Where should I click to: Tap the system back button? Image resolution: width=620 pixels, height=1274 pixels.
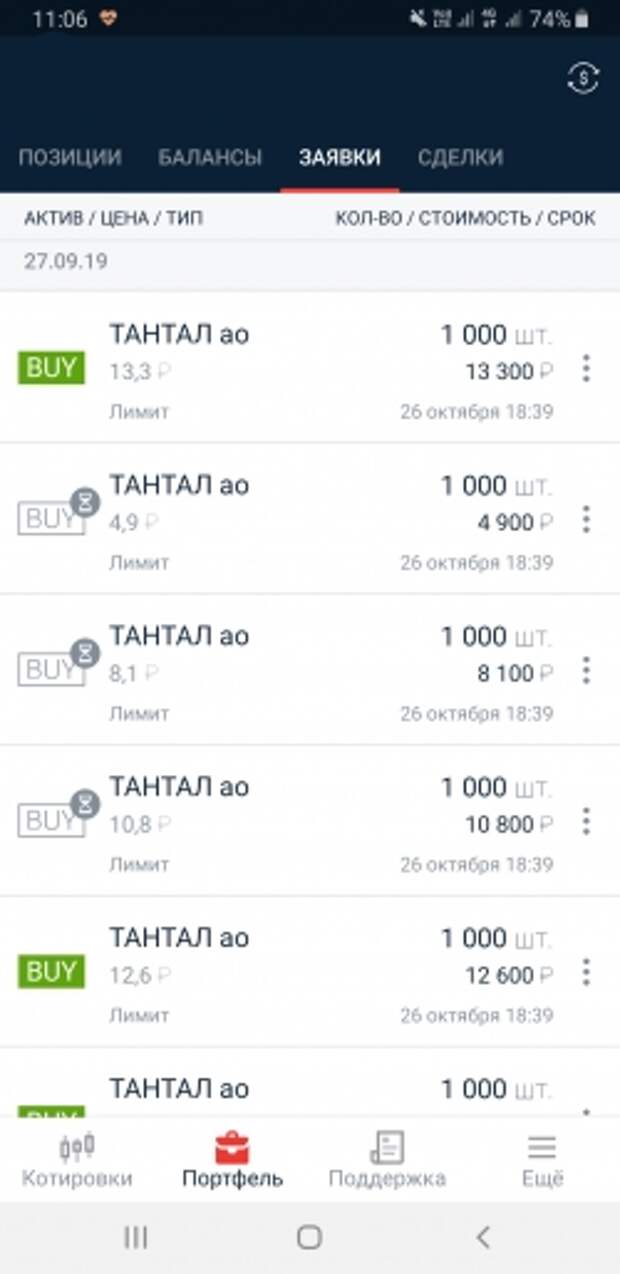pyautogui.click(x=483, y=1238)
